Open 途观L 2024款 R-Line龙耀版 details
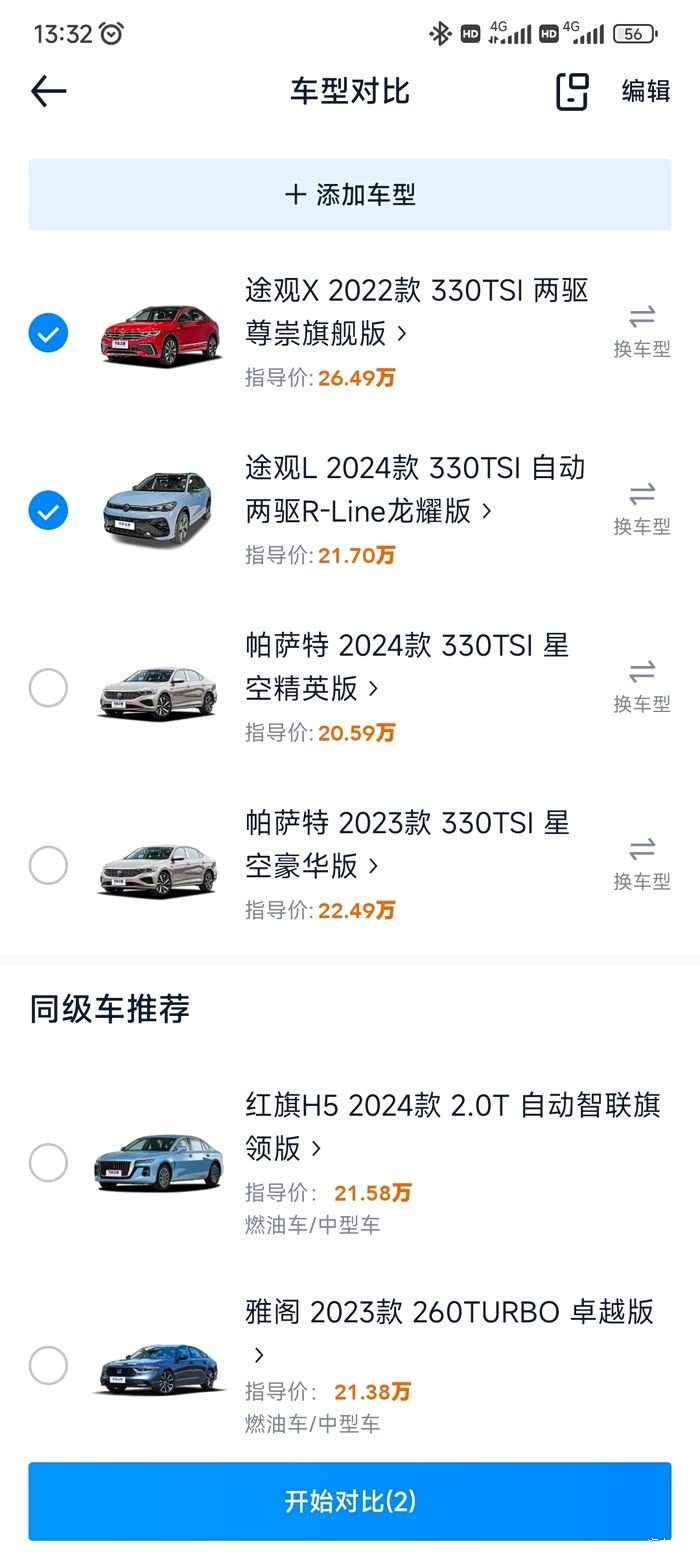Viewport: 700px width, 1555px height. coord(416,489)
